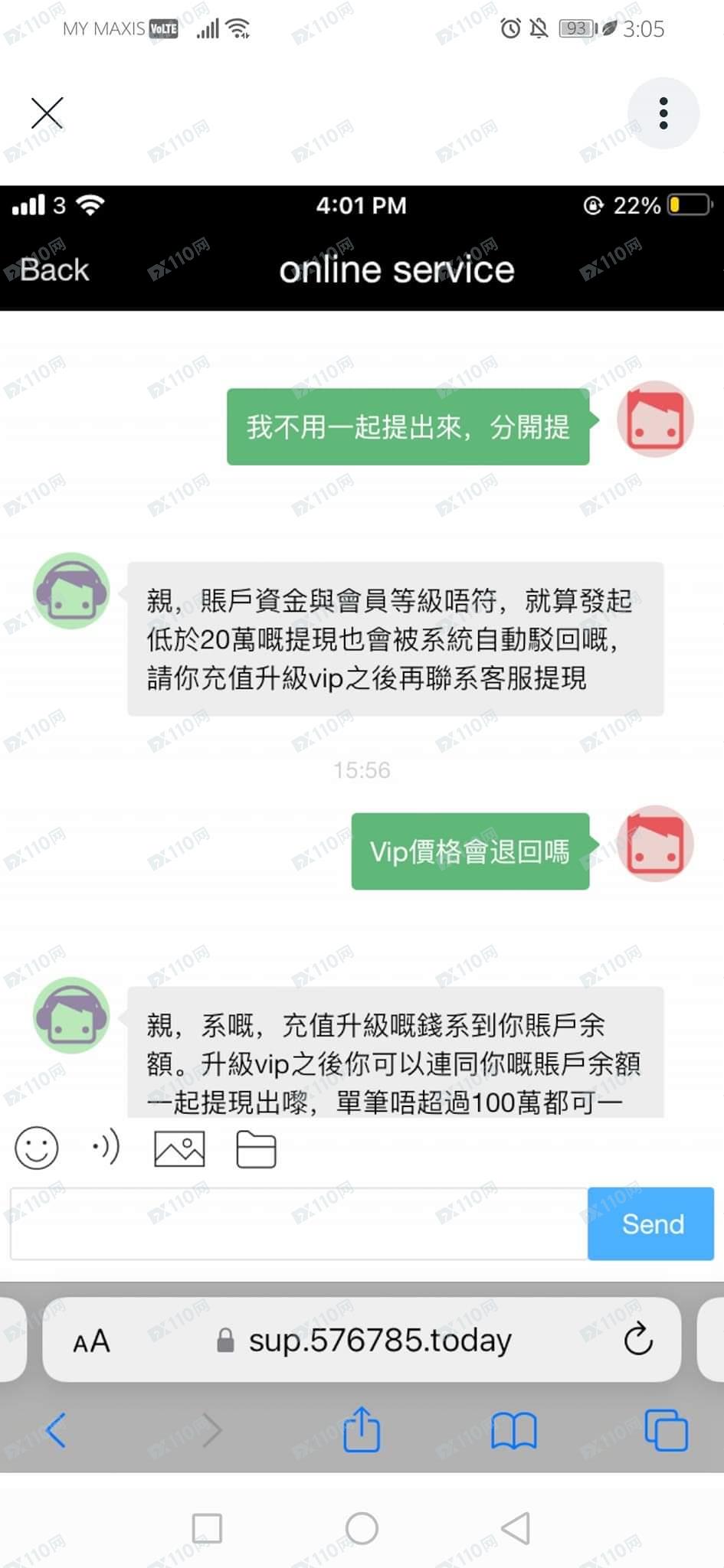Viewport: 724px width, 1568px height.
Task: Close the image viewer
Action: (x=47, y=113)
